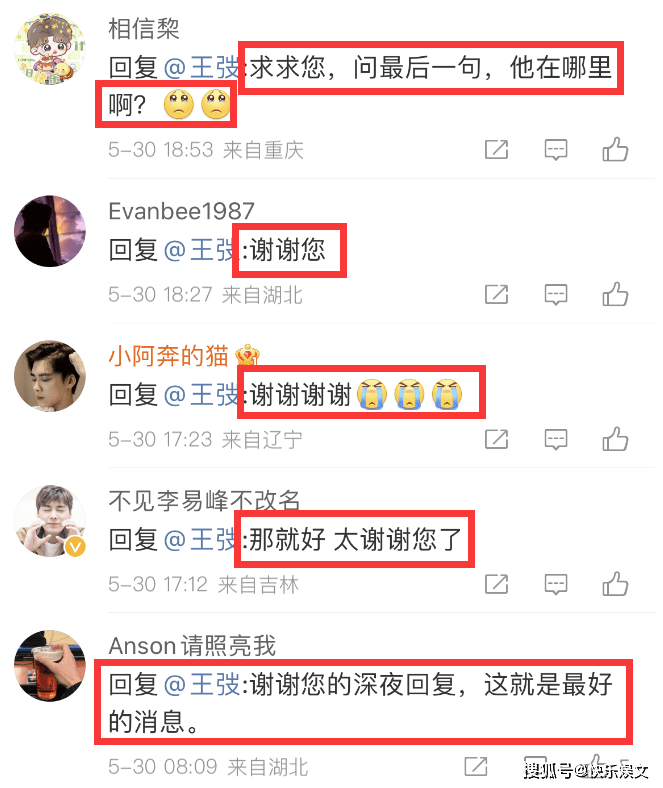Viewport: 663px width, 788px height.
Task: Like the comment by 相信黎
Action: 615,150
